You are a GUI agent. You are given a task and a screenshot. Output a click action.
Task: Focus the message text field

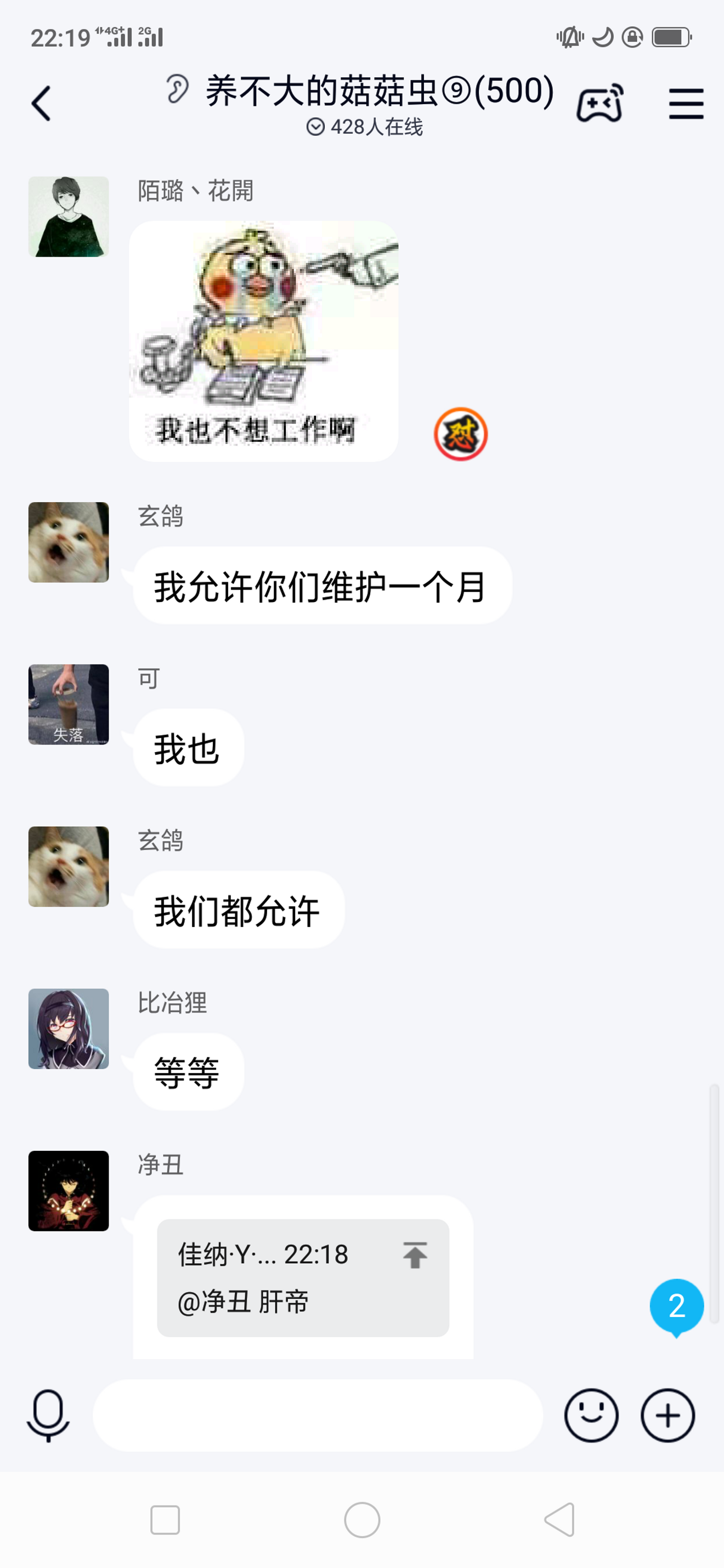pyautogui.click(x=317, y=1416)
